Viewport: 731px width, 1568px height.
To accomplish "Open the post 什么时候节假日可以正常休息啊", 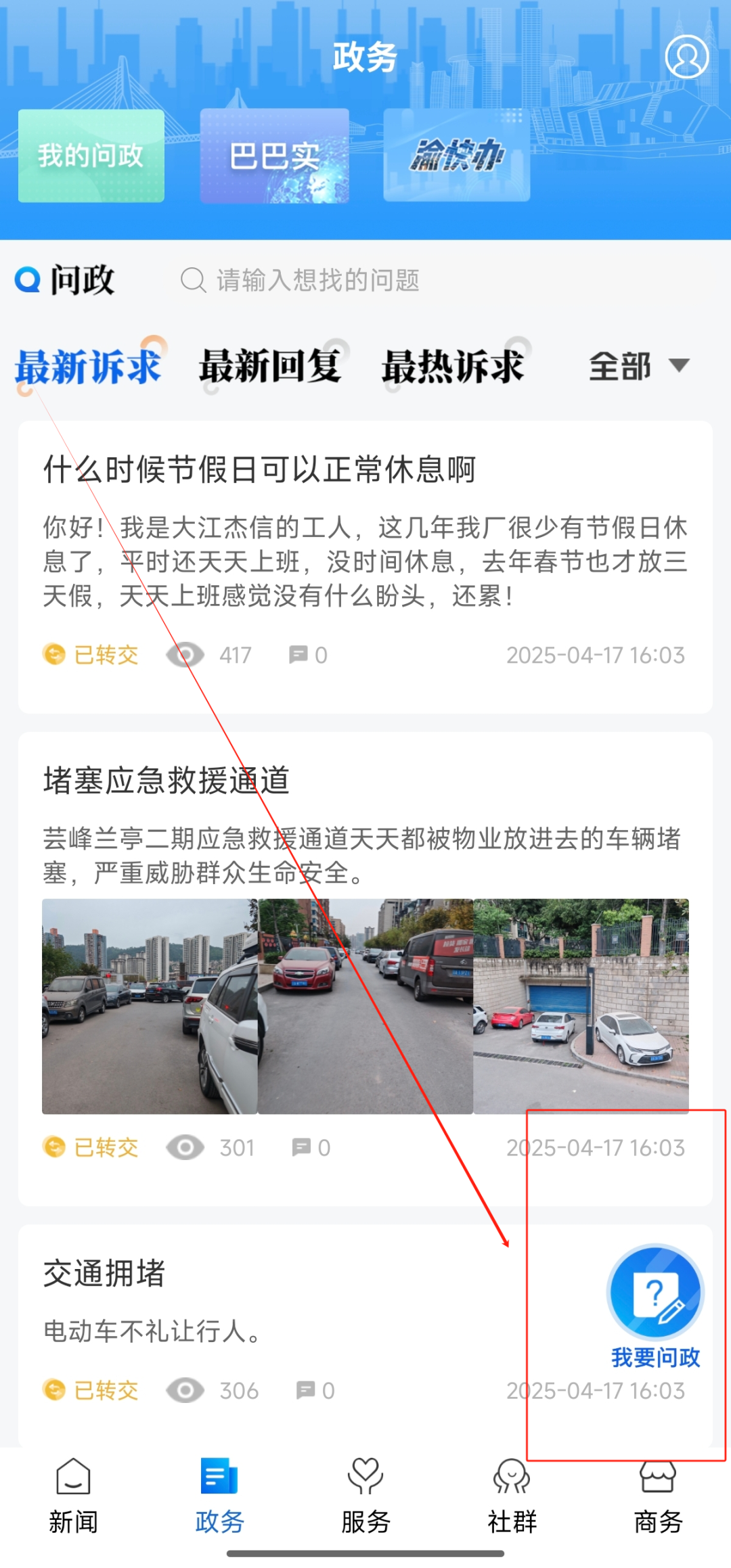I will pos(260,469).
